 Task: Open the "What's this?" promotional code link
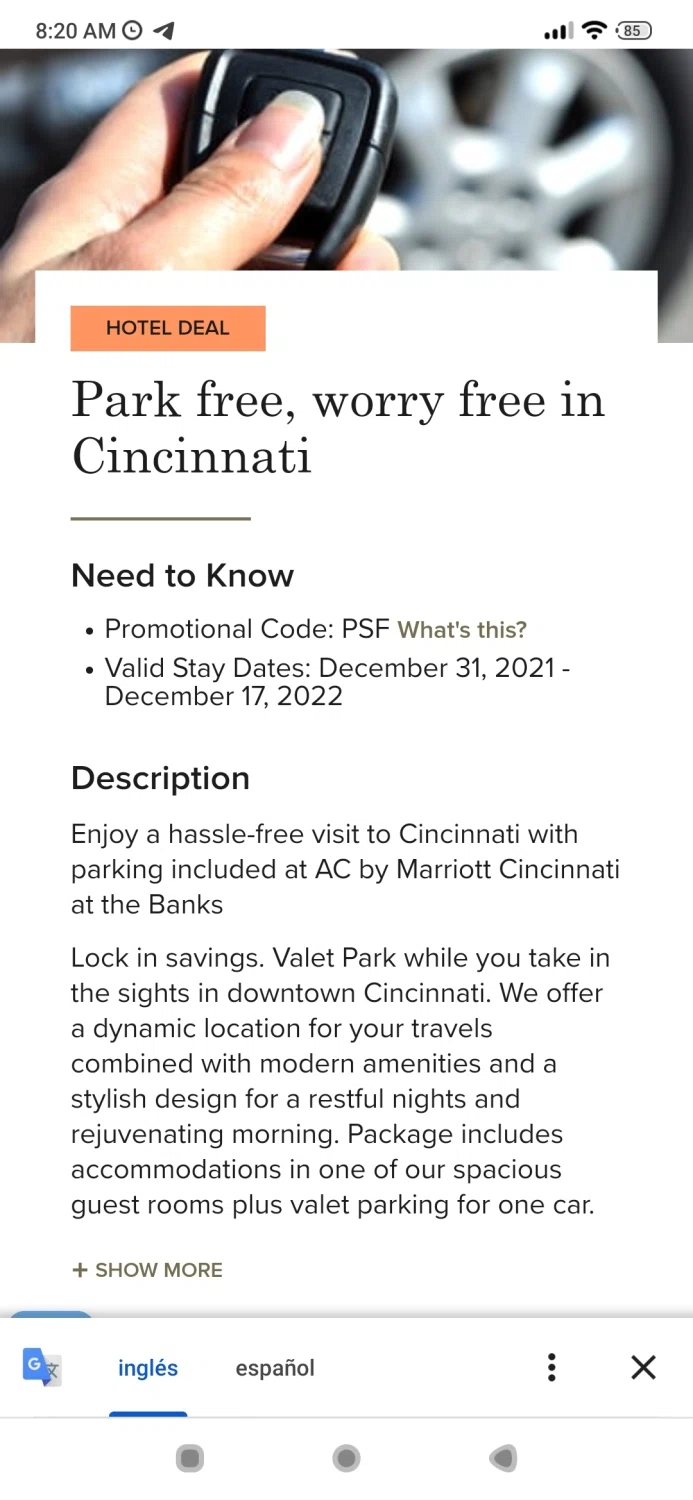(462, 630)
